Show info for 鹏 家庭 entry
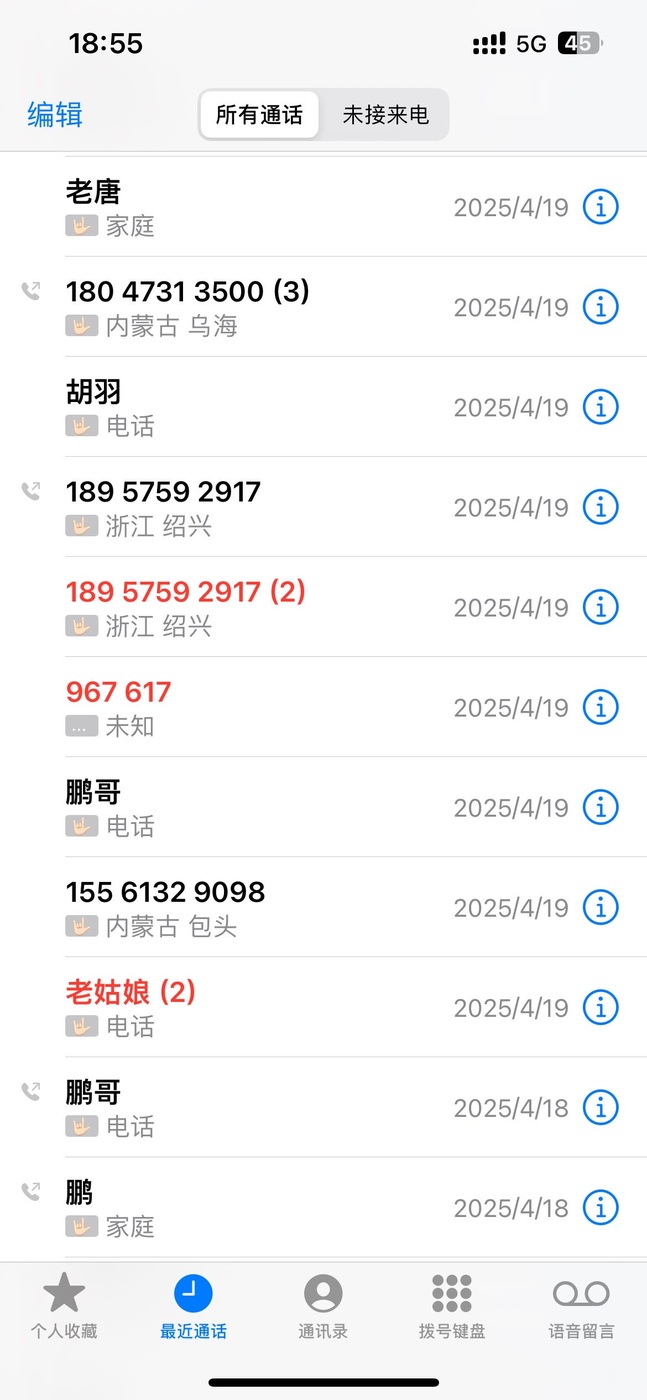Screen dimensions: 647x1400 click(x=601, y=1207)
